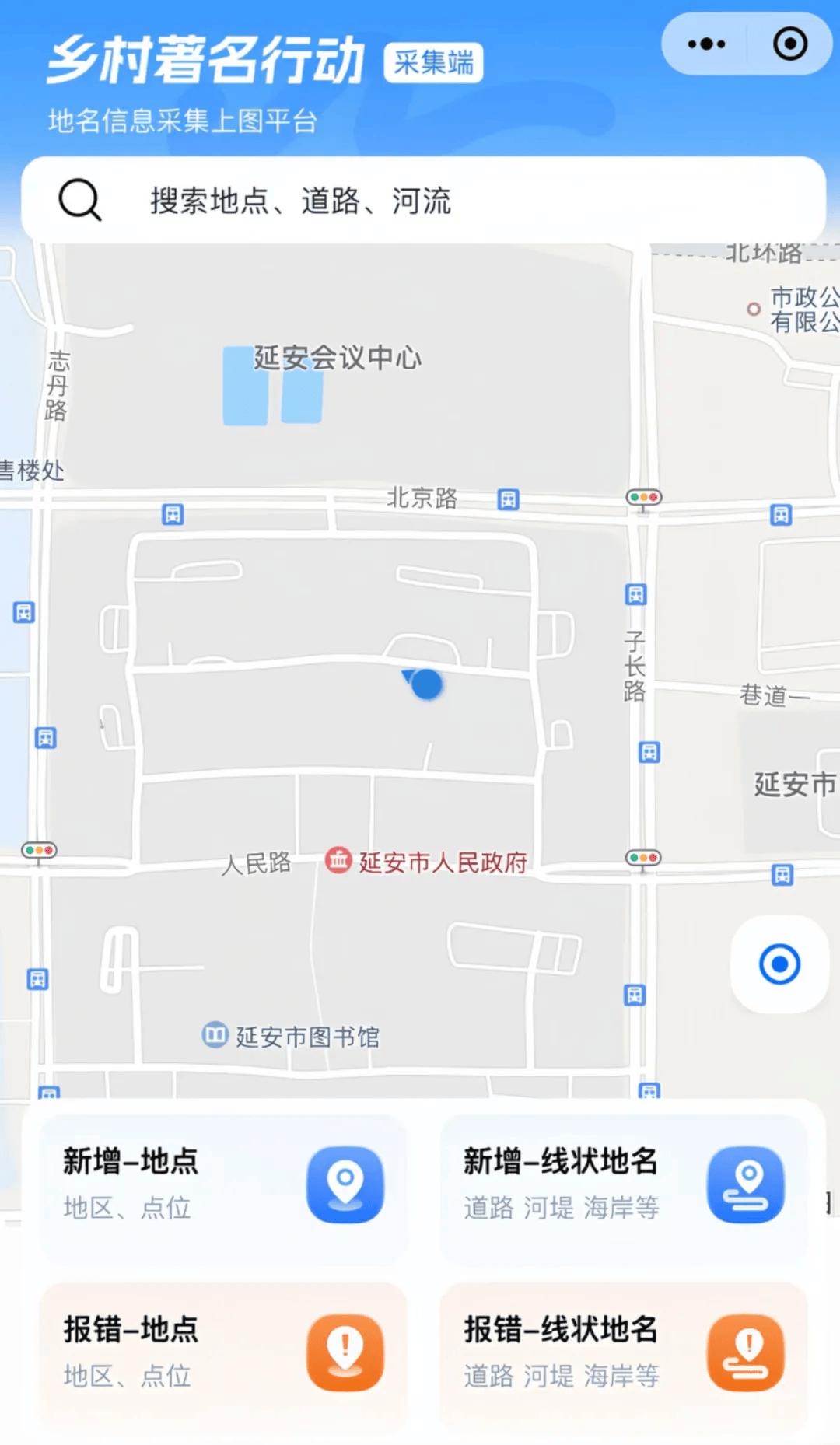Open the 报错-线状地名 card

click(624, 1352)
